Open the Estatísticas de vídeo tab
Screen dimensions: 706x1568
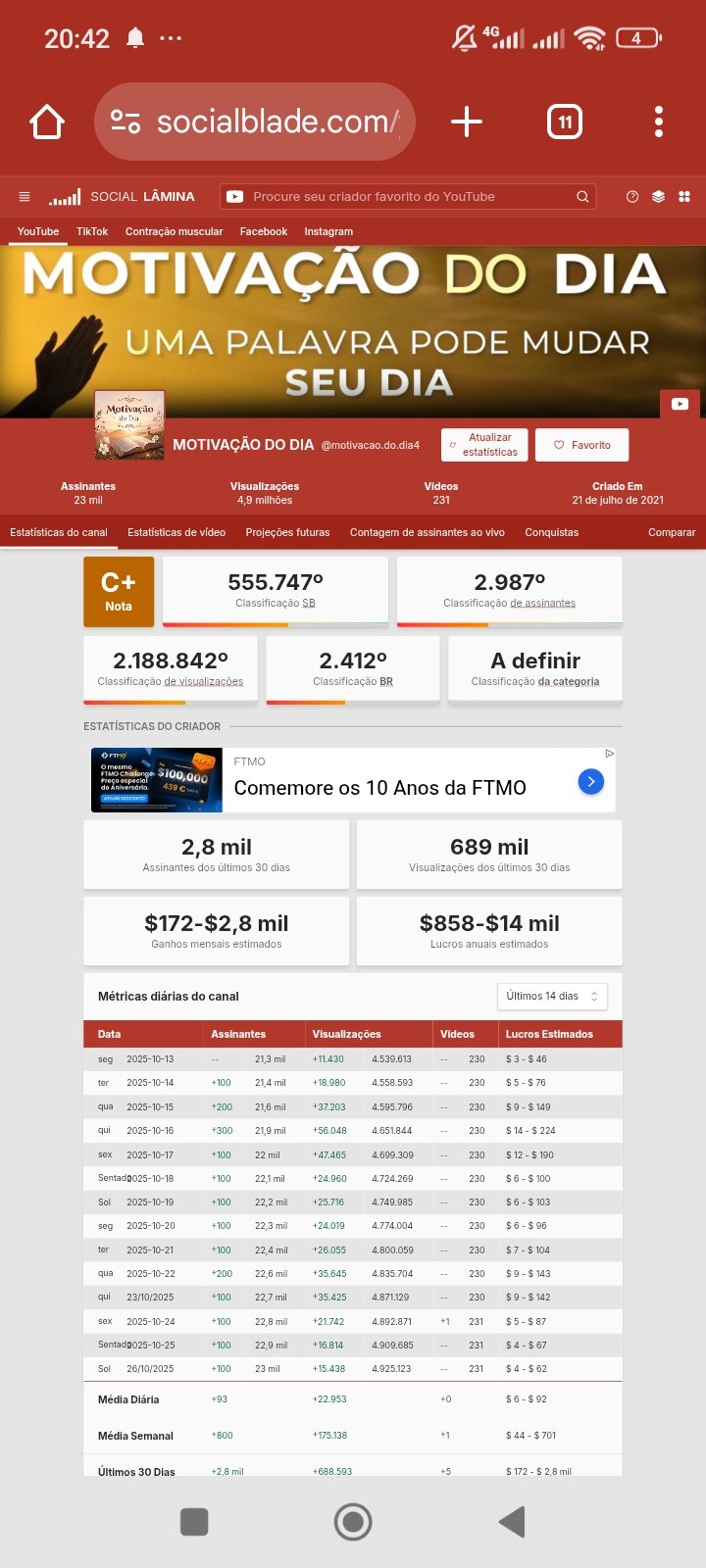(x=176, y=533)
